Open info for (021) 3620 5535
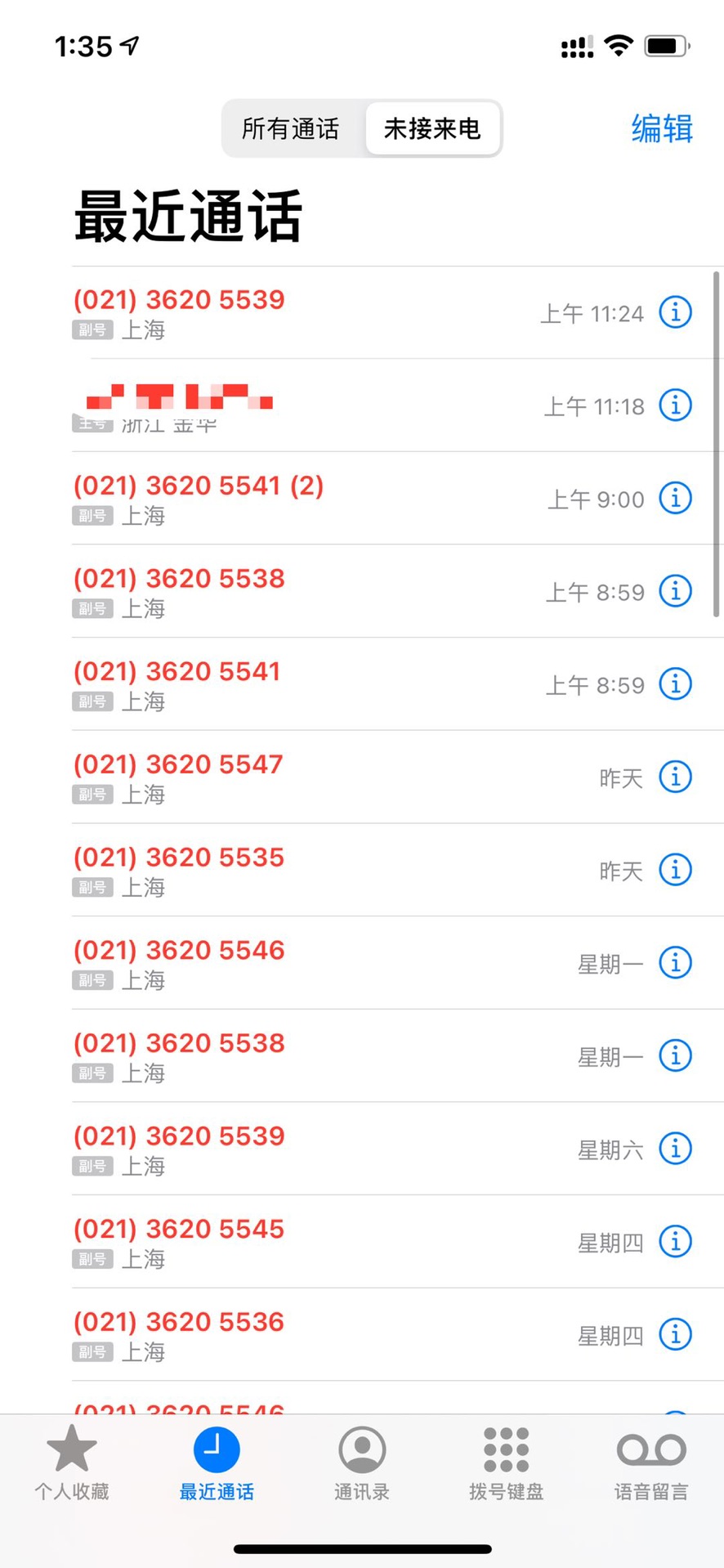Viewport: 724px width, 1568px height. (x=676, y=870)
